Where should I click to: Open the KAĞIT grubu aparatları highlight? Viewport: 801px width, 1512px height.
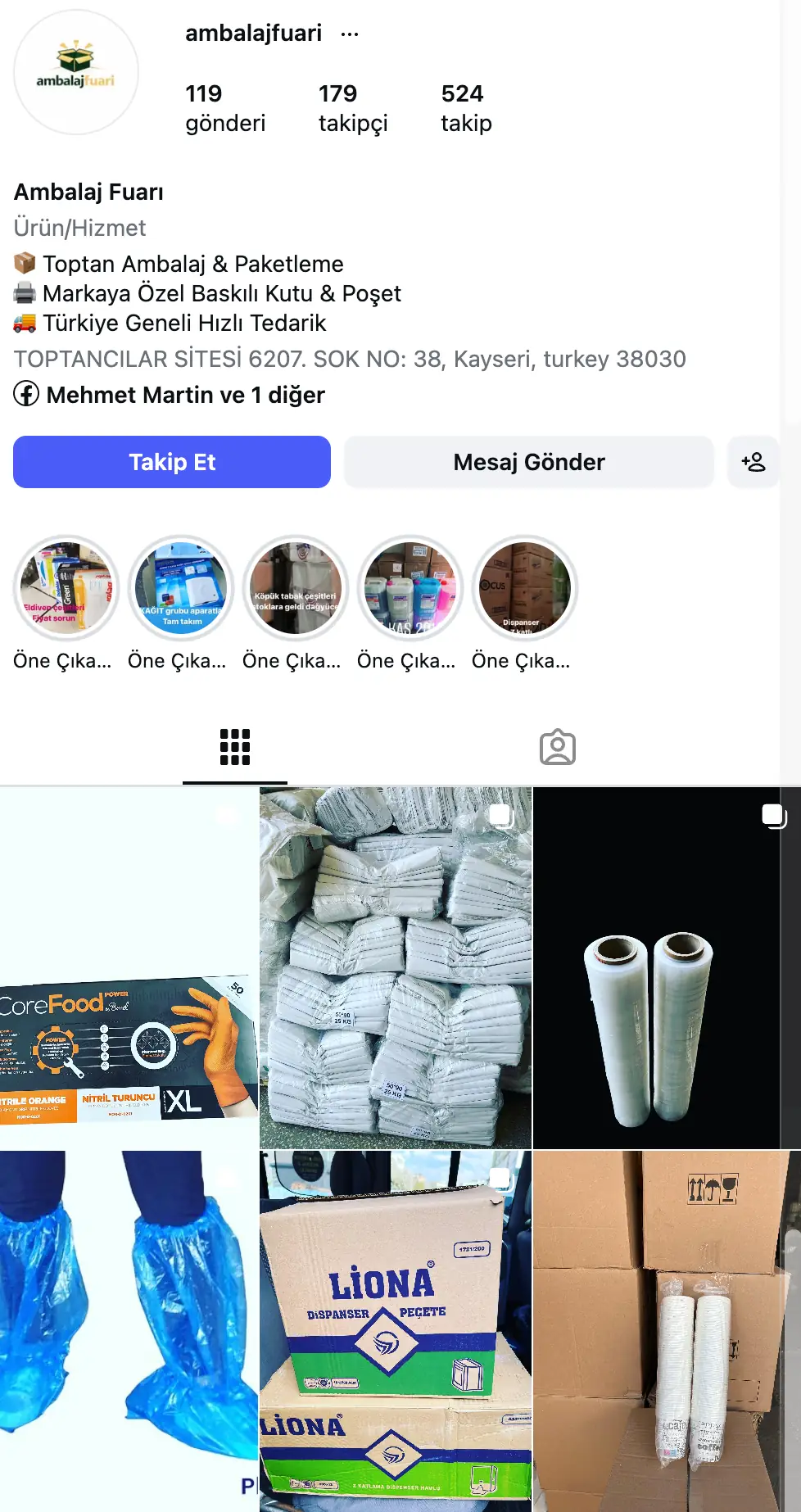click(x=180, y=588)
